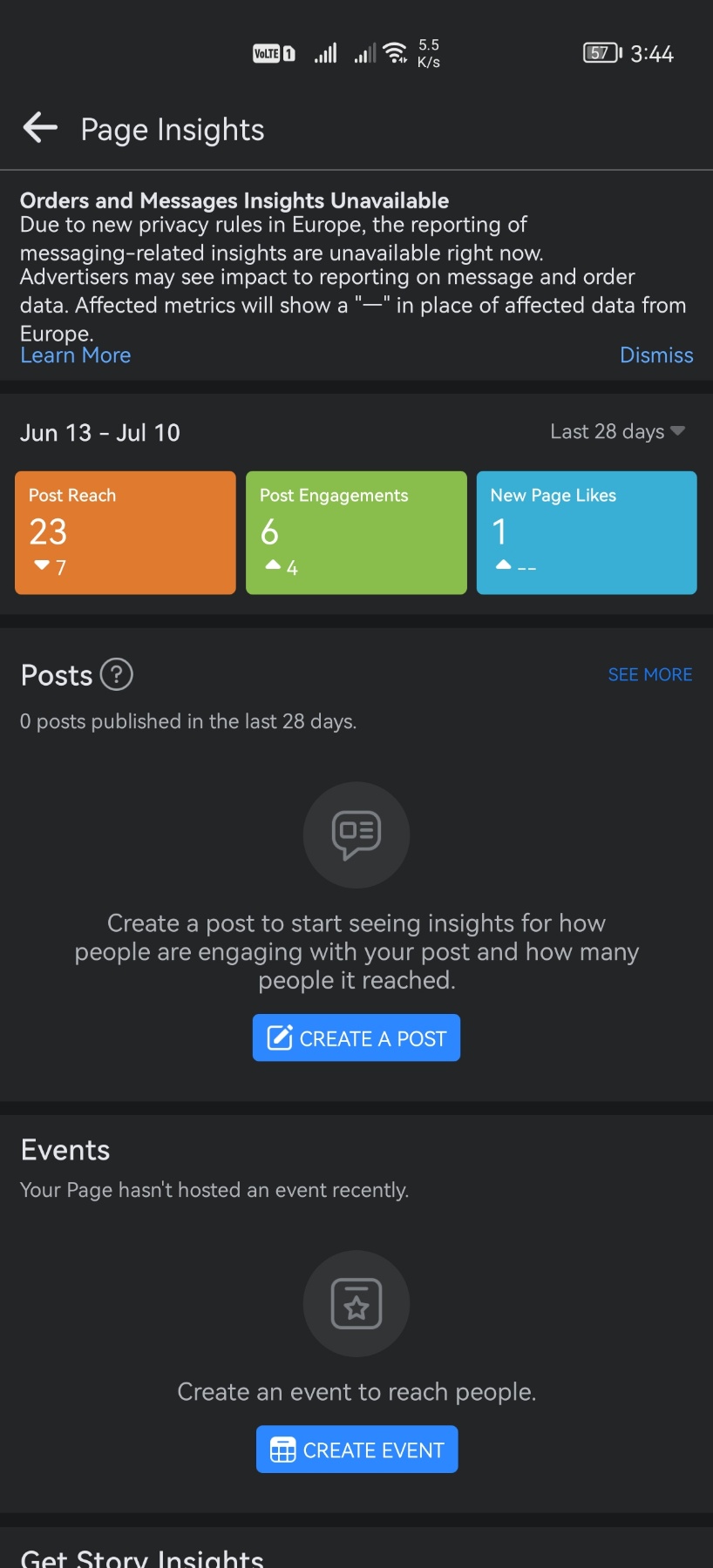713x1568 pixels.
Task: Open the Post Engagements card
Action: [356, 532]
